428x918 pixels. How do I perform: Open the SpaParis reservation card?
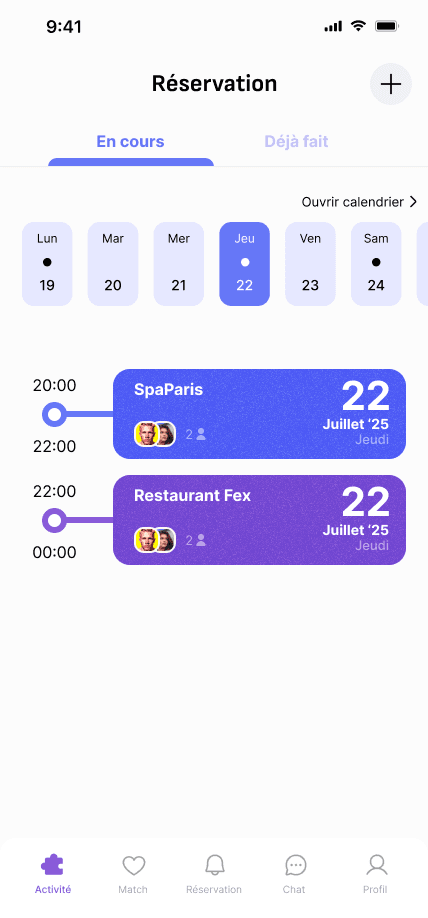259,414
